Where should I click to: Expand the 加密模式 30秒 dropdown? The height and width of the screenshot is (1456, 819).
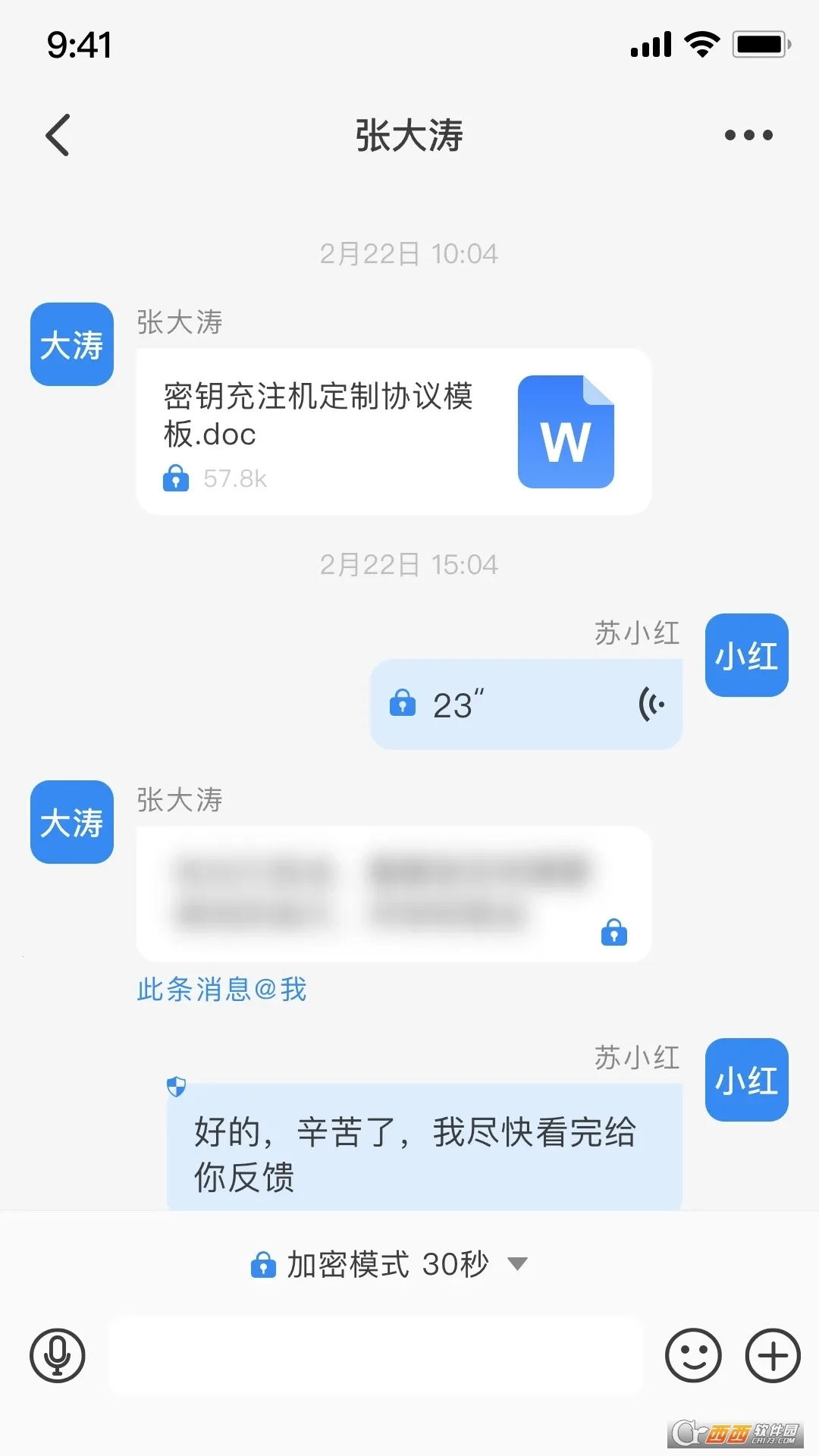pos(518,1264)
